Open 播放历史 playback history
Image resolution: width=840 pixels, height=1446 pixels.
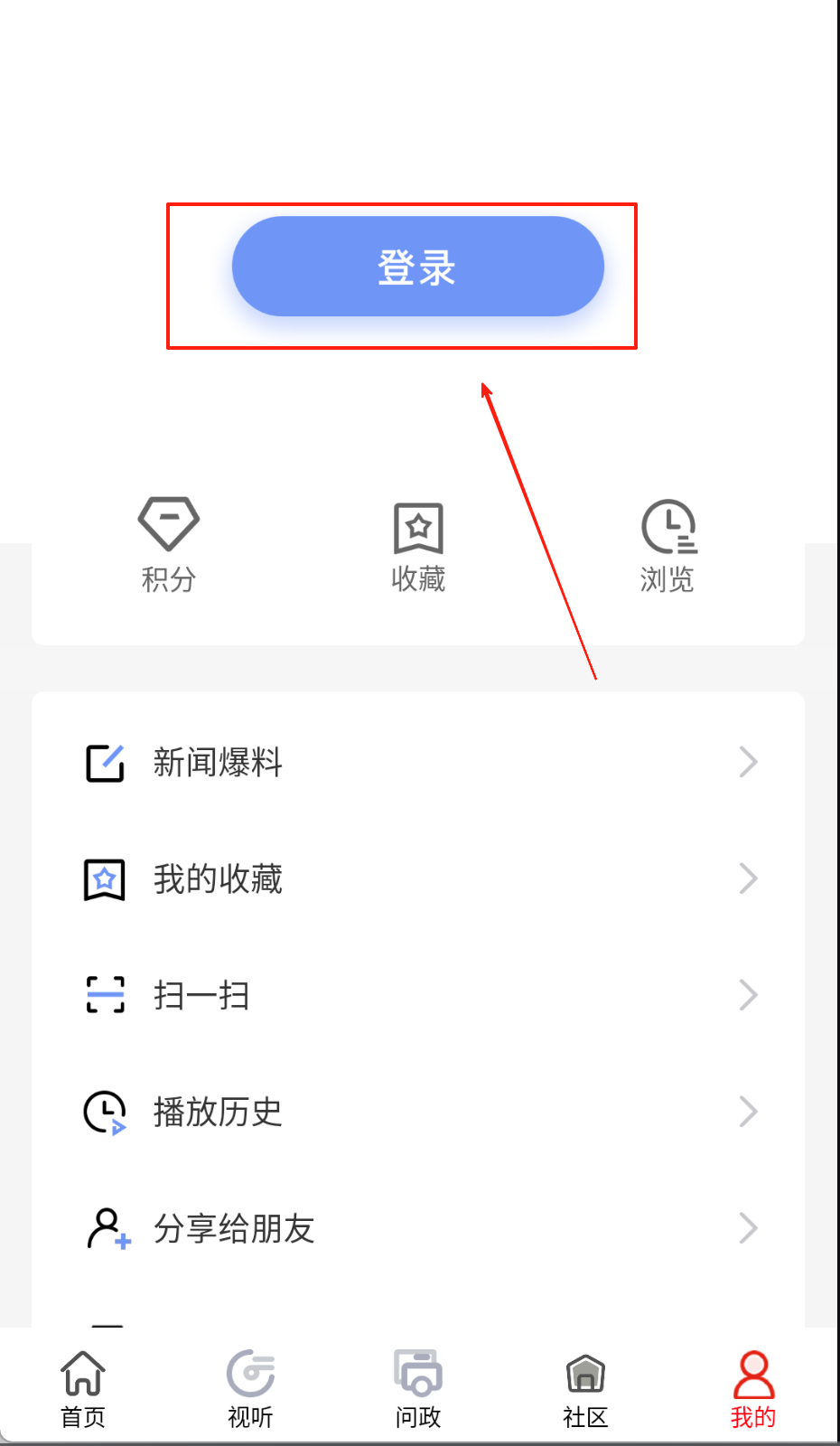pyautogui.click(x=417, y=1112)
